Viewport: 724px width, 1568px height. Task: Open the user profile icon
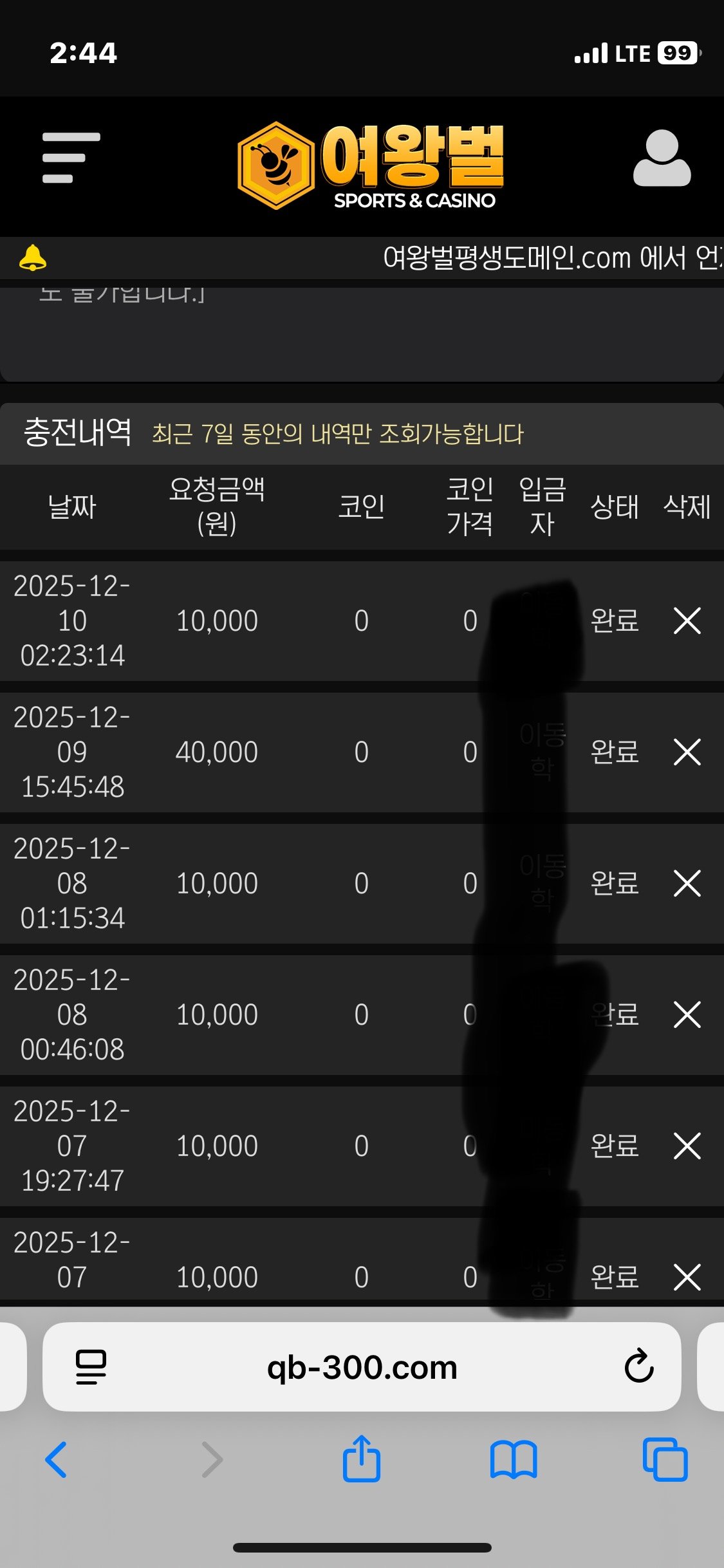(x=662, y=159)
